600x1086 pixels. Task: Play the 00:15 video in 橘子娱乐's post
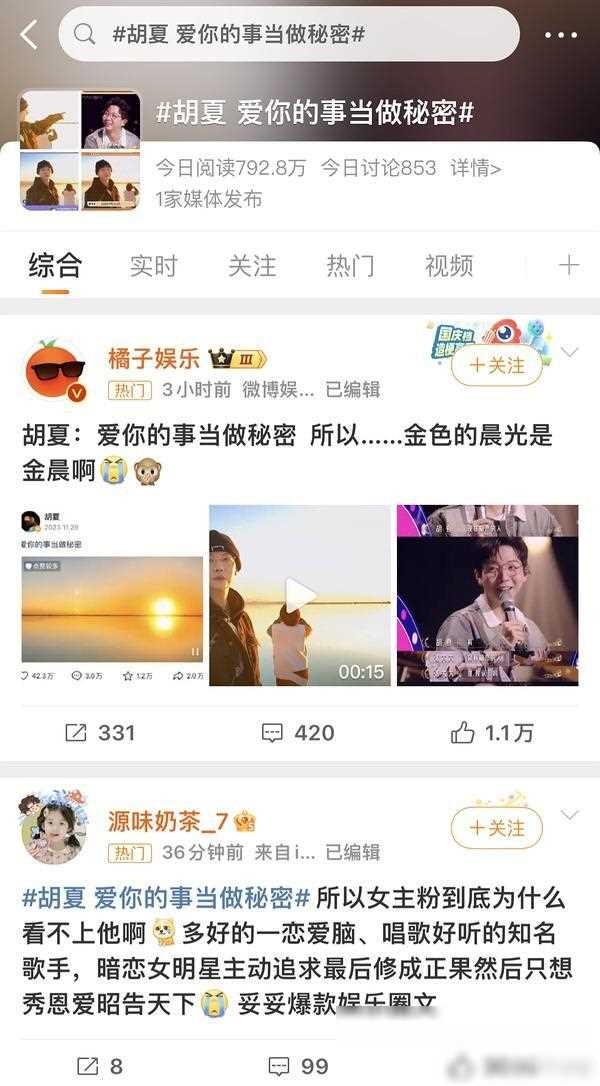300,595
